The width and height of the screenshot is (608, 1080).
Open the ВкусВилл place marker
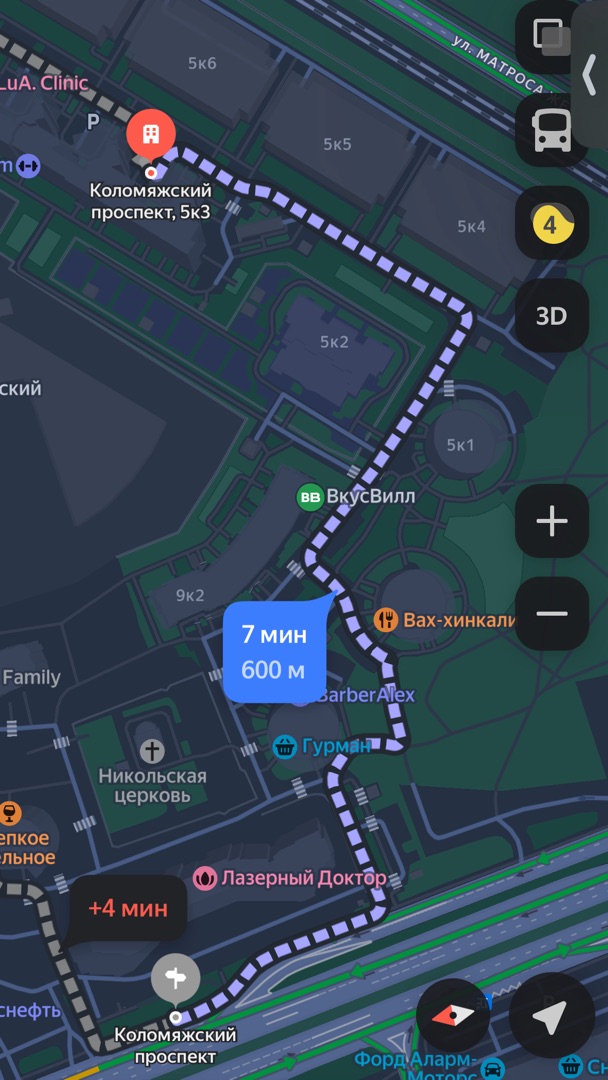click(311, 496)
